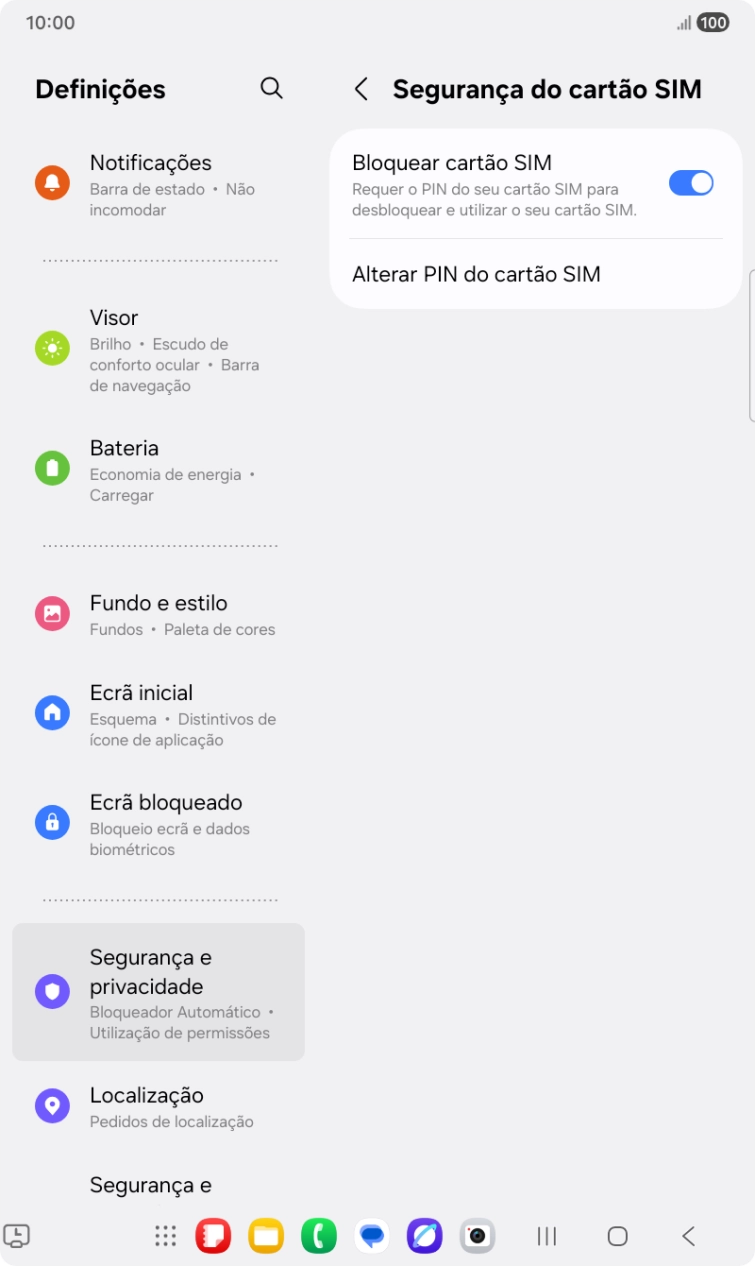Click the Fundo e estilo icon
Image resolution: width=755 pixels, height=1266 pixels.
point(52,612)
